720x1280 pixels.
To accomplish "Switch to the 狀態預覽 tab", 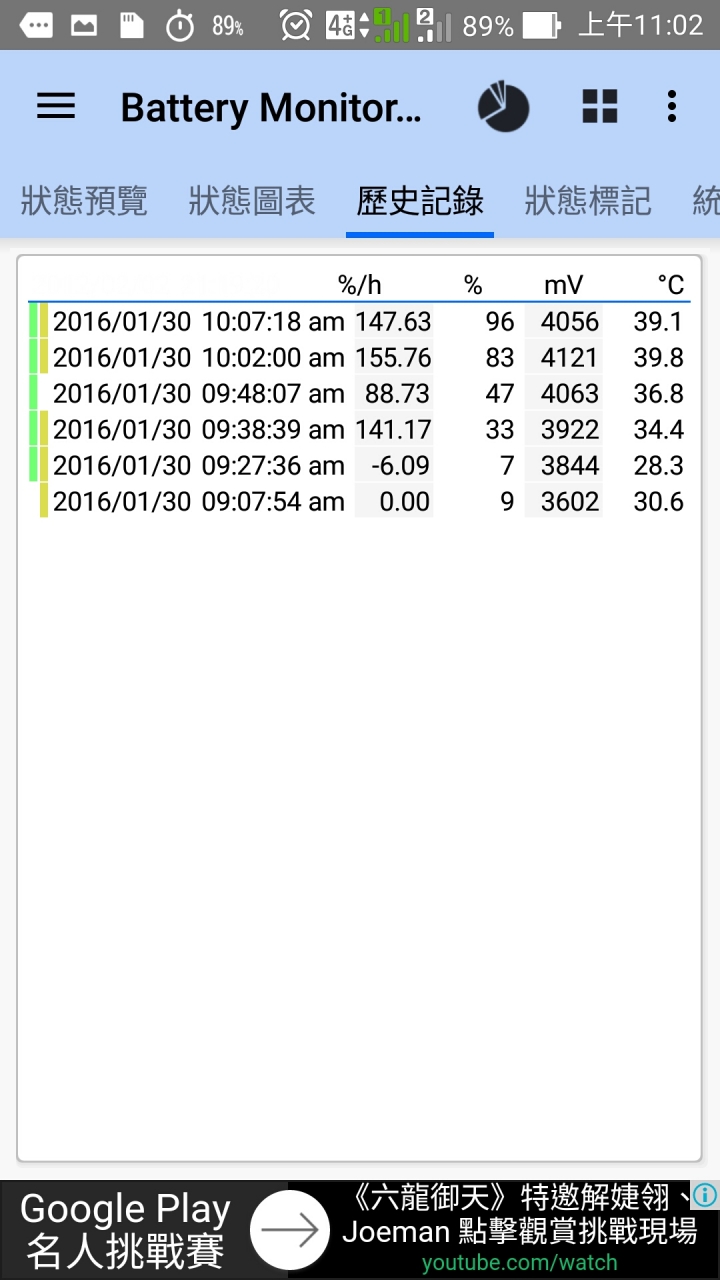I will 84,201.
